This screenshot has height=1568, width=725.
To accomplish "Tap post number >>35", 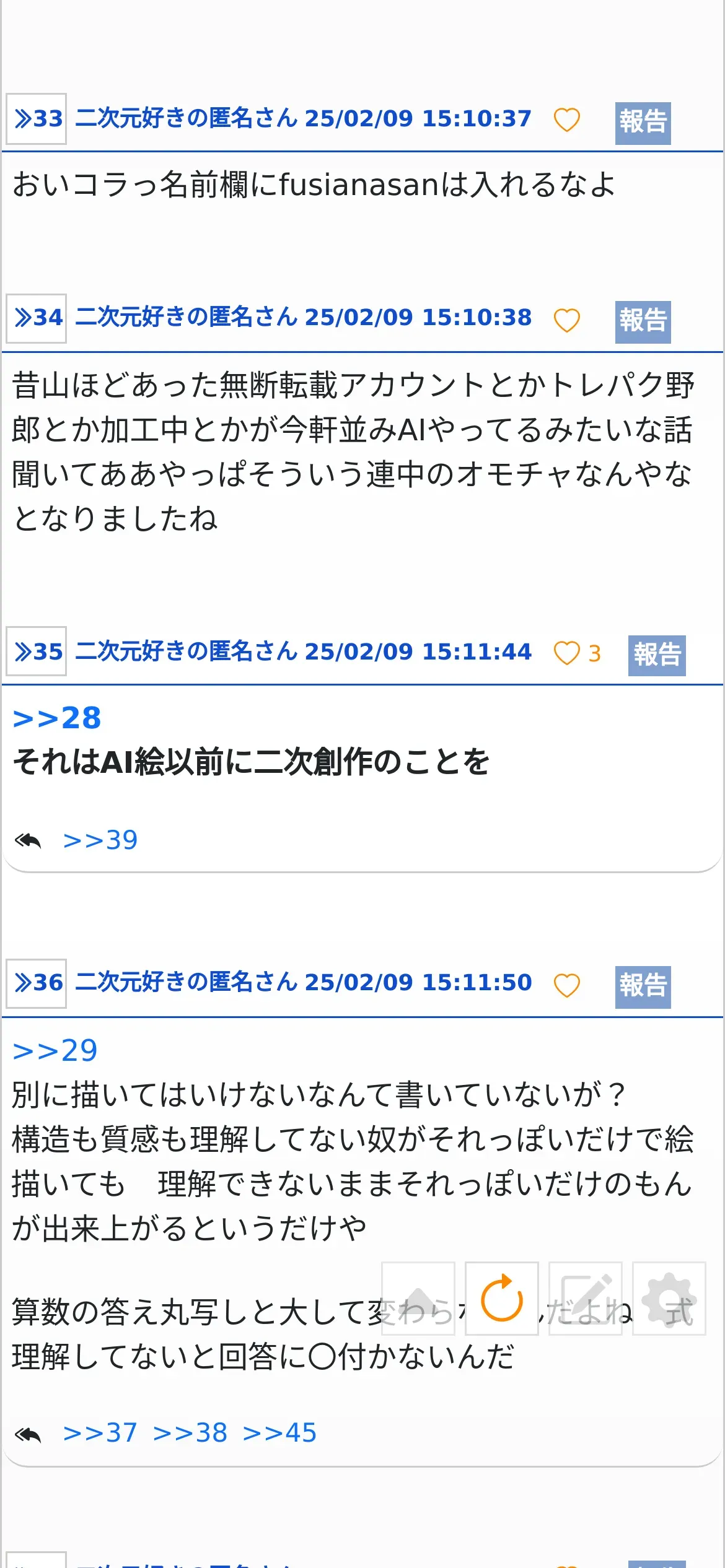I will pos(37,651).
